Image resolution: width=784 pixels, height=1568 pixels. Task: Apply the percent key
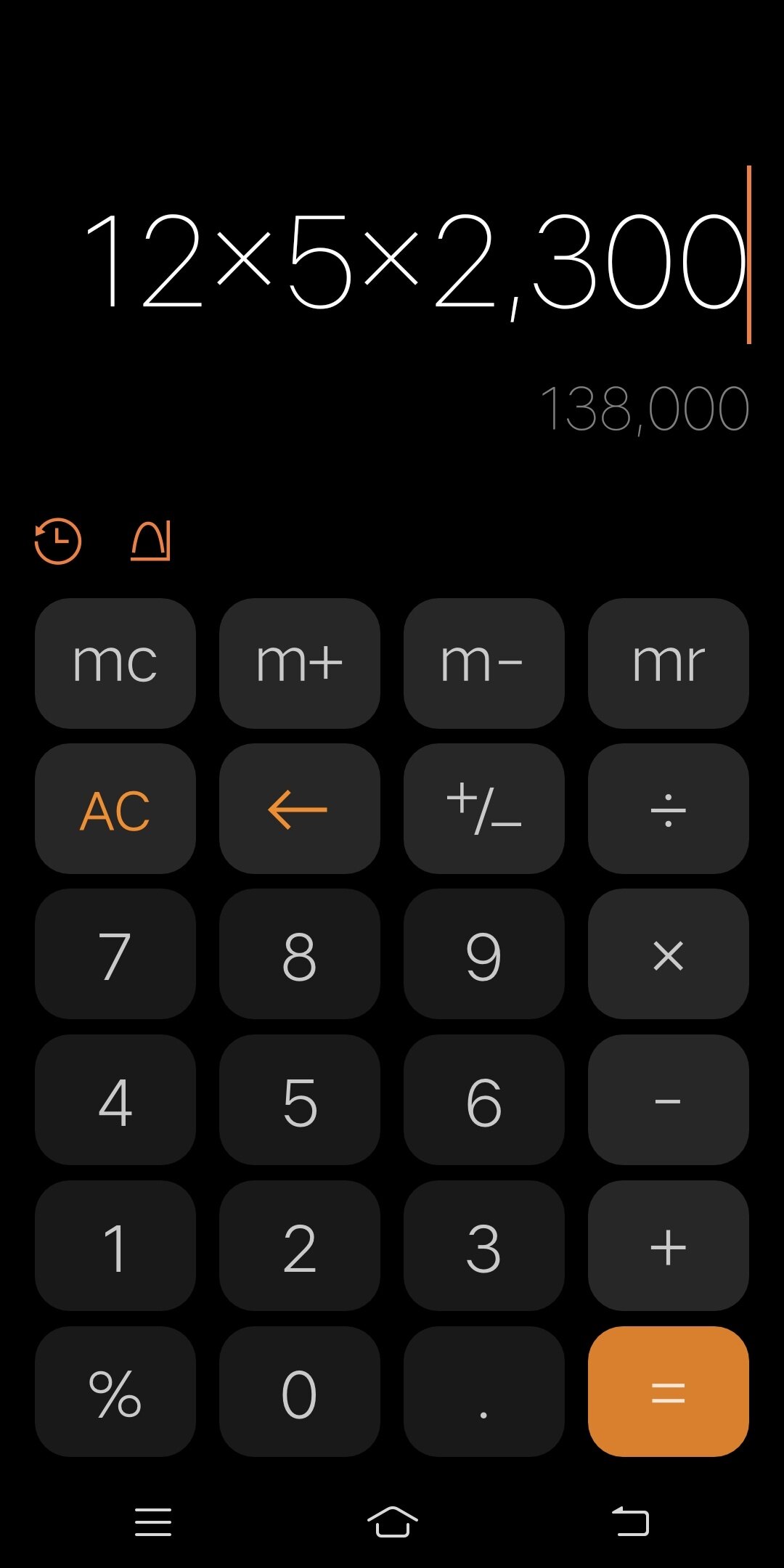pos(115,1392)
